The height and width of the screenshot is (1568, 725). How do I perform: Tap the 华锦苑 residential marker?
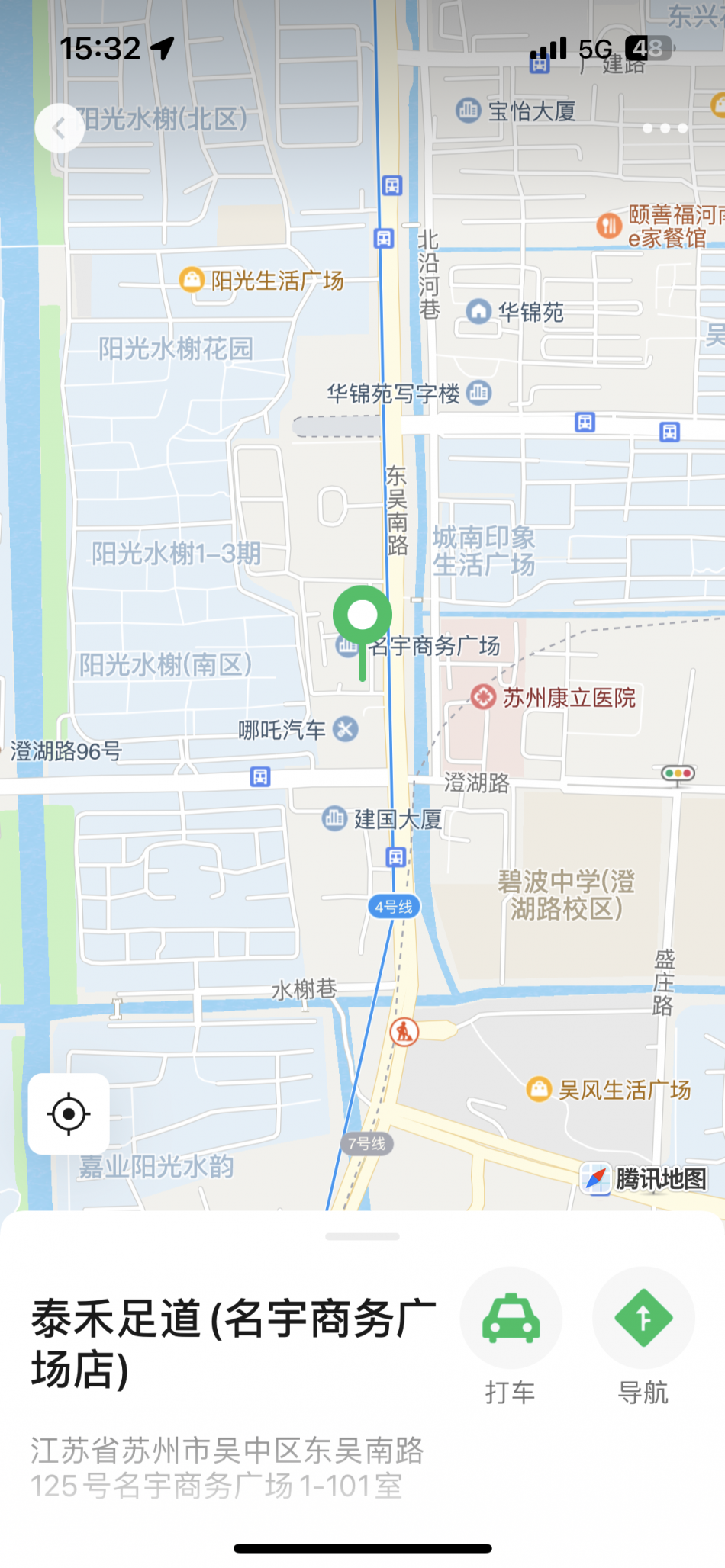tap(478, 311)
